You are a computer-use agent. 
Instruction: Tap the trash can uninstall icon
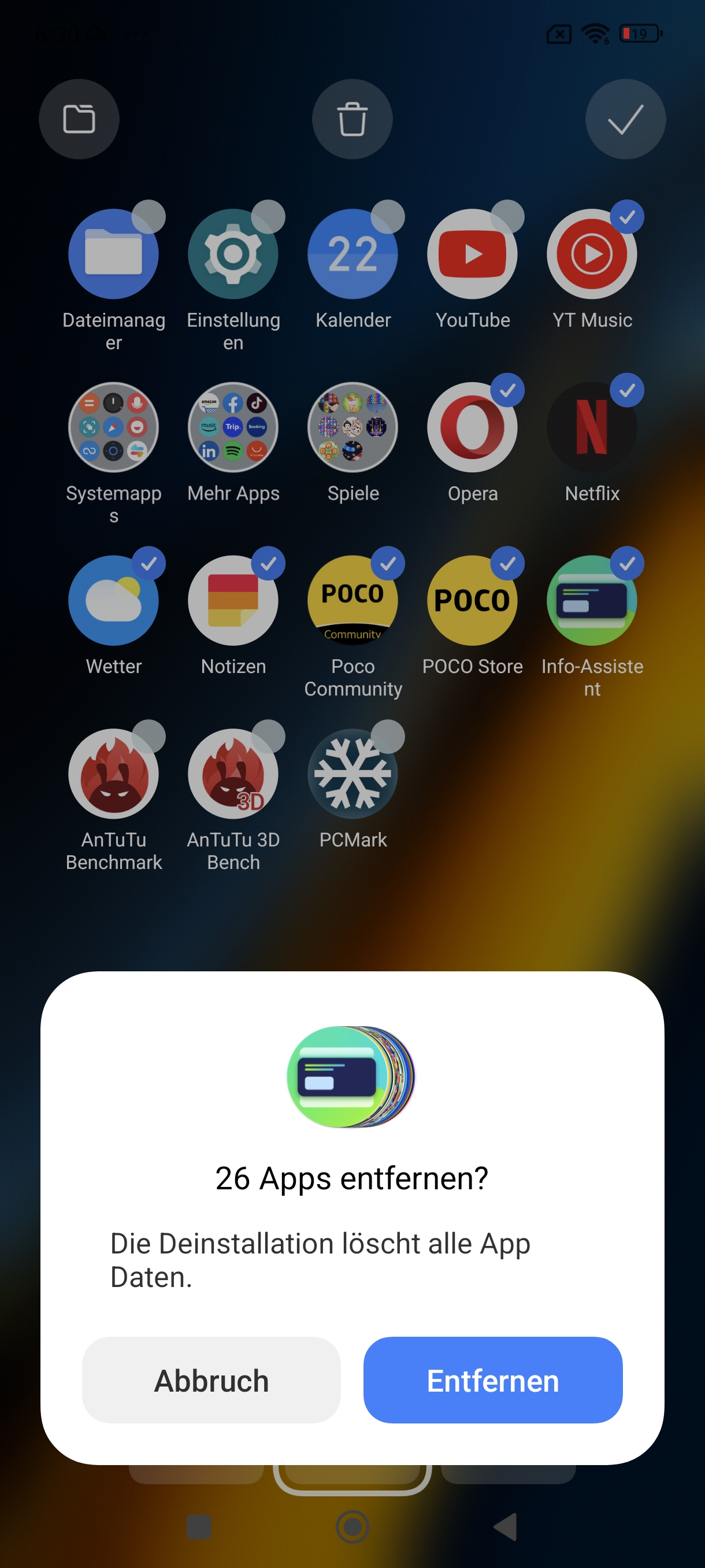(x=352, y=119)
